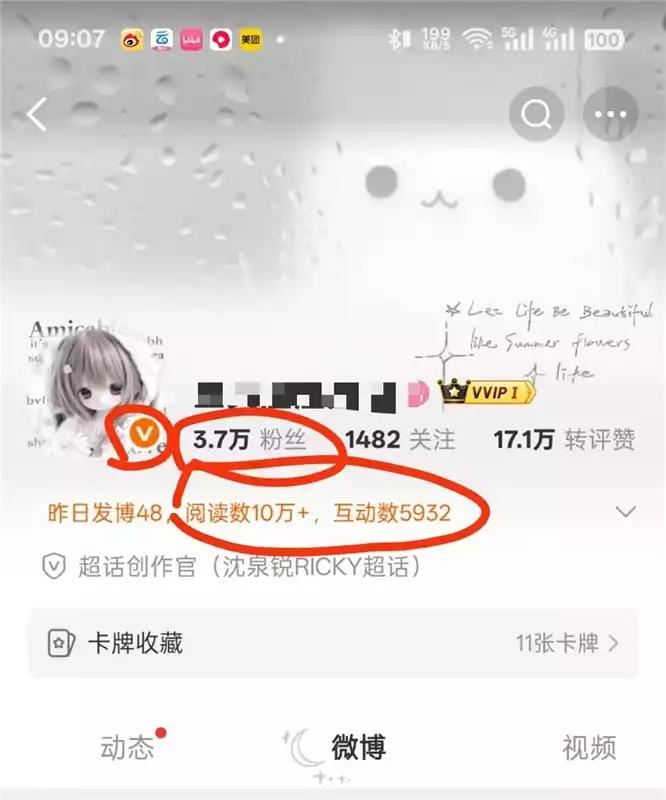Open the 1482 关注 following list

(399, 439)
